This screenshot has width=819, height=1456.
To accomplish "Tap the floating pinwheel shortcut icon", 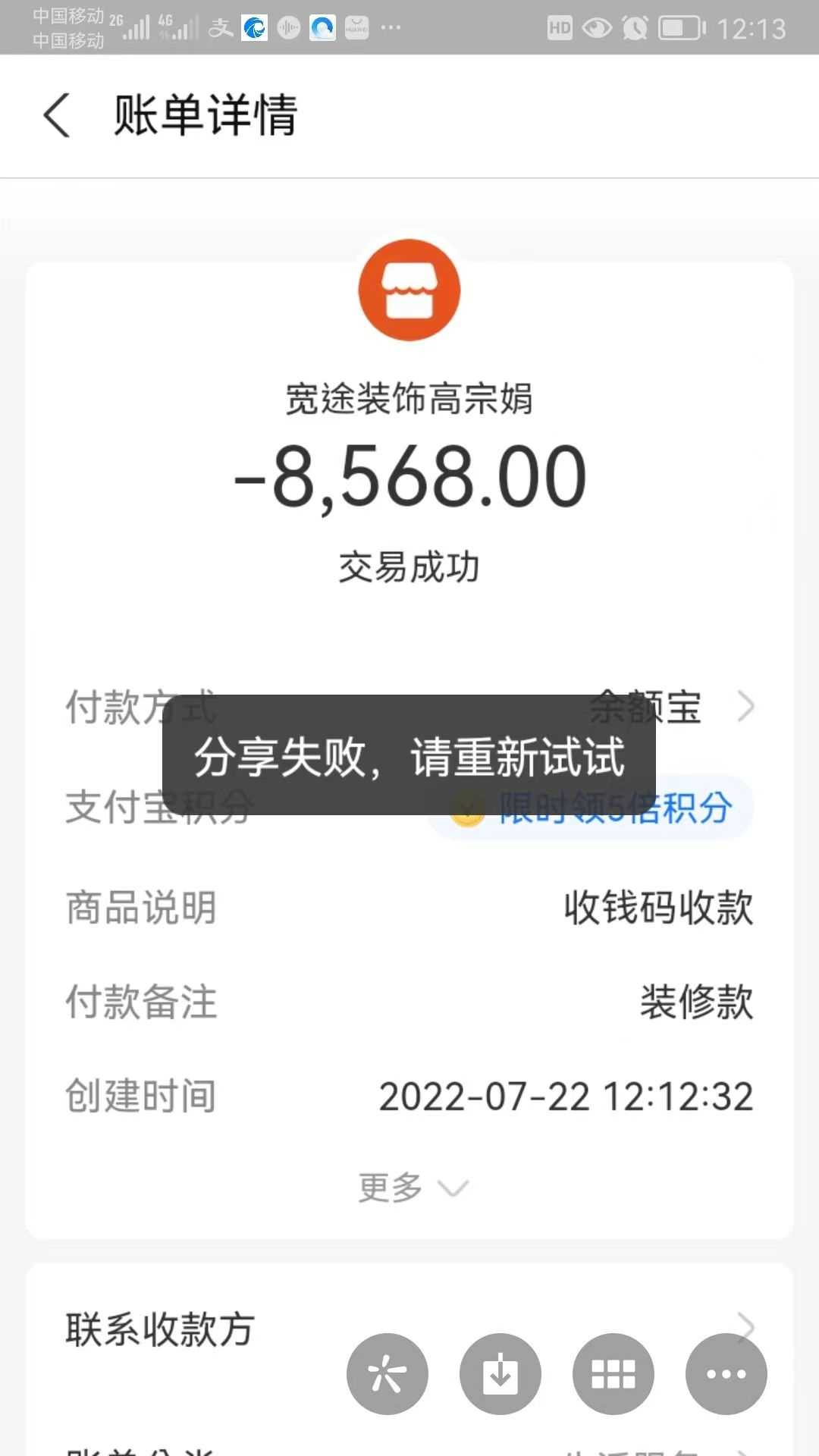I will pyautogui.click(x=387, y=1373).
